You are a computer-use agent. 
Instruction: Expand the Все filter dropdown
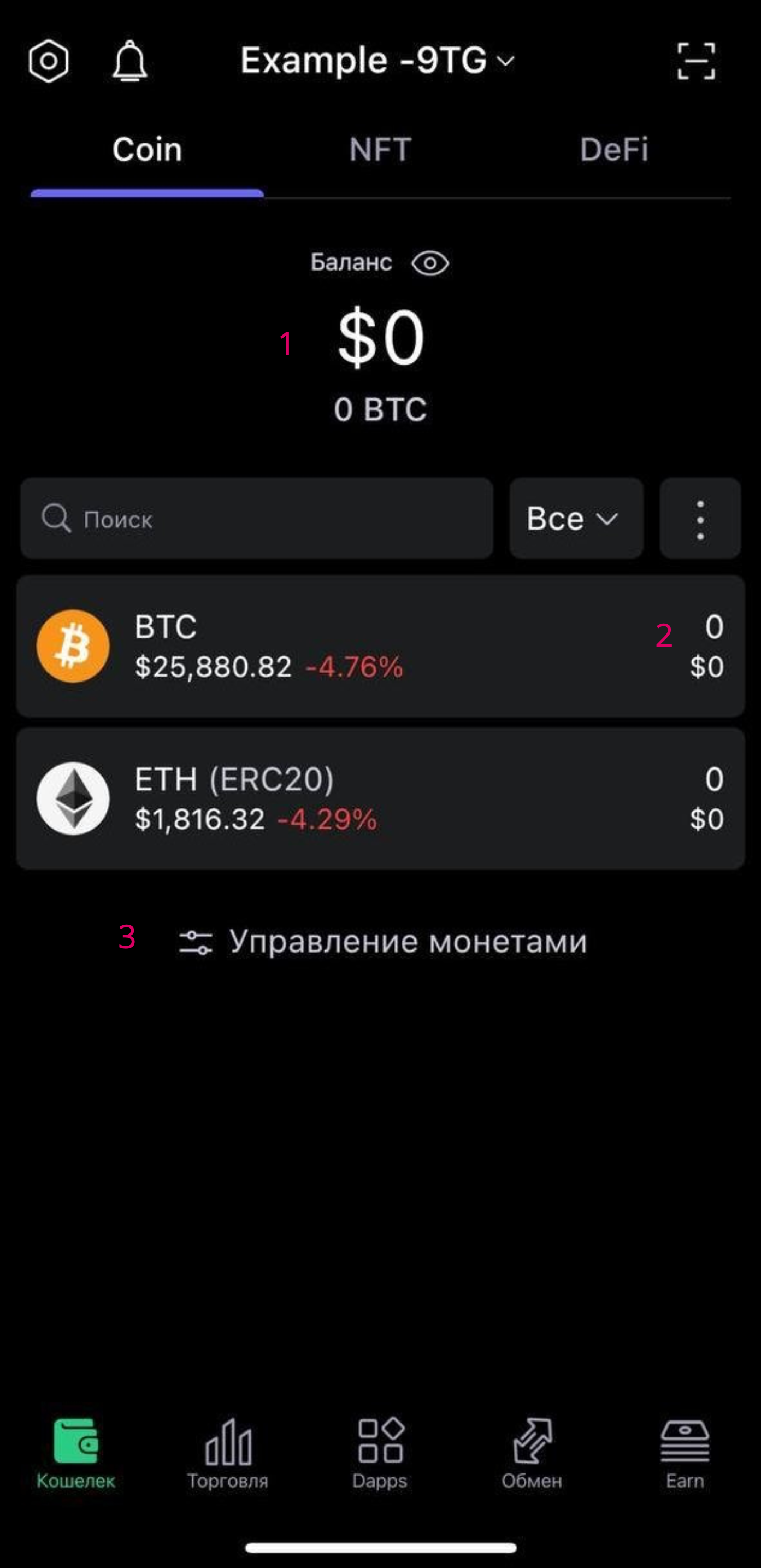[575, 519]
